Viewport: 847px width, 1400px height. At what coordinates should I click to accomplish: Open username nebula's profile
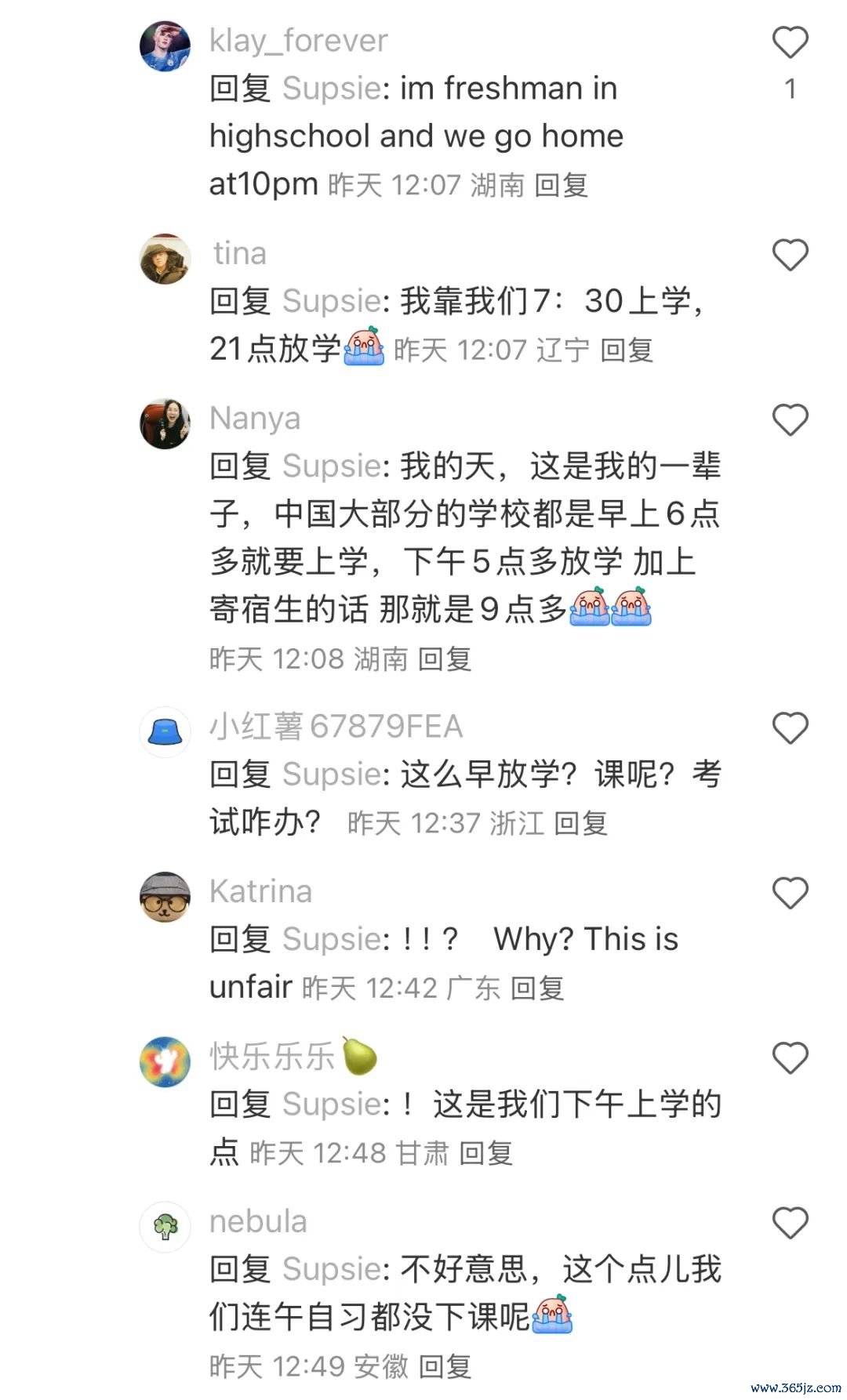[258, 1221]
